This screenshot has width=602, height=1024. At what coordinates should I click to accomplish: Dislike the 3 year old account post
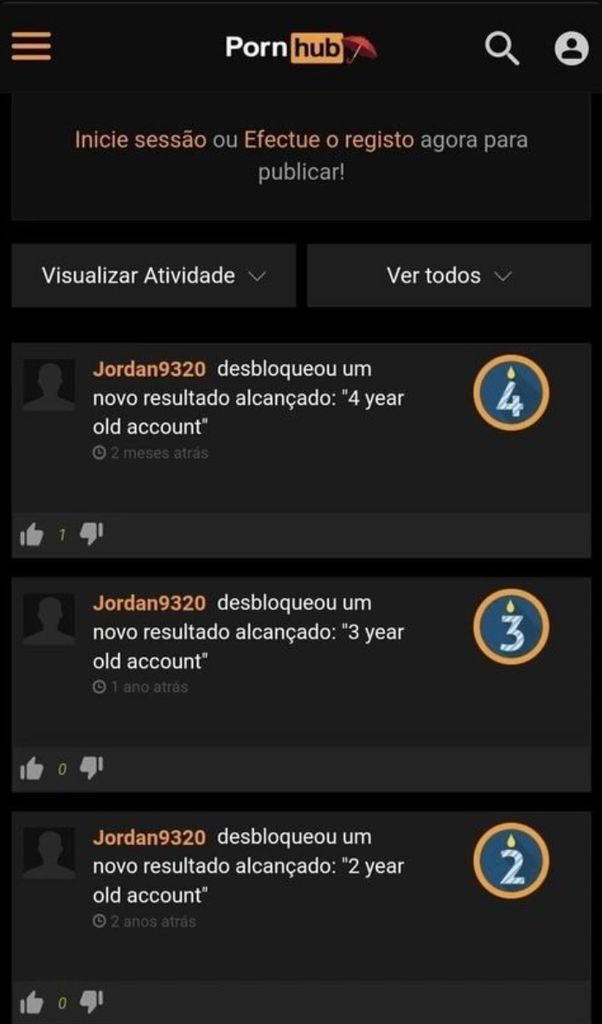[92, 769]
